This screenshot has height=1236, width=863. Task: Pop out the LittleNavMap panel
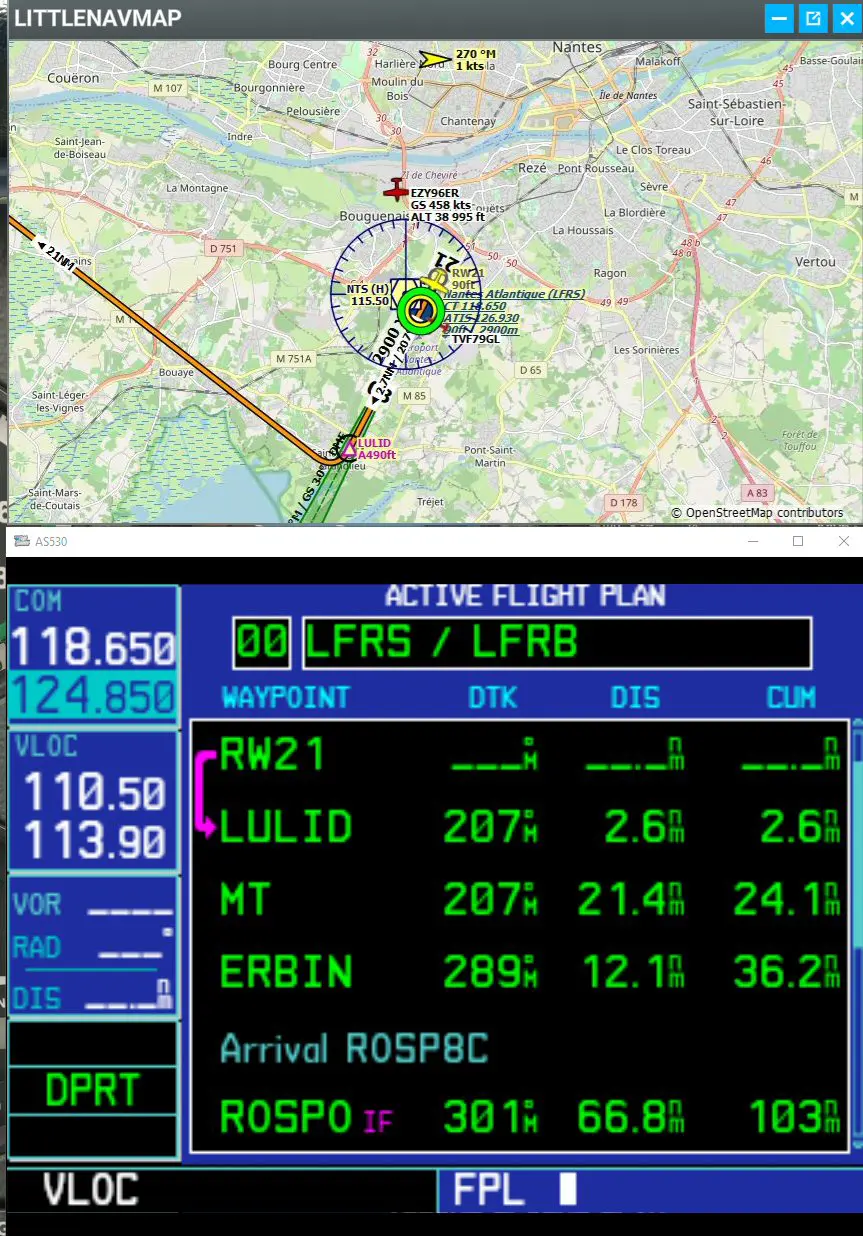coord(813,18)
